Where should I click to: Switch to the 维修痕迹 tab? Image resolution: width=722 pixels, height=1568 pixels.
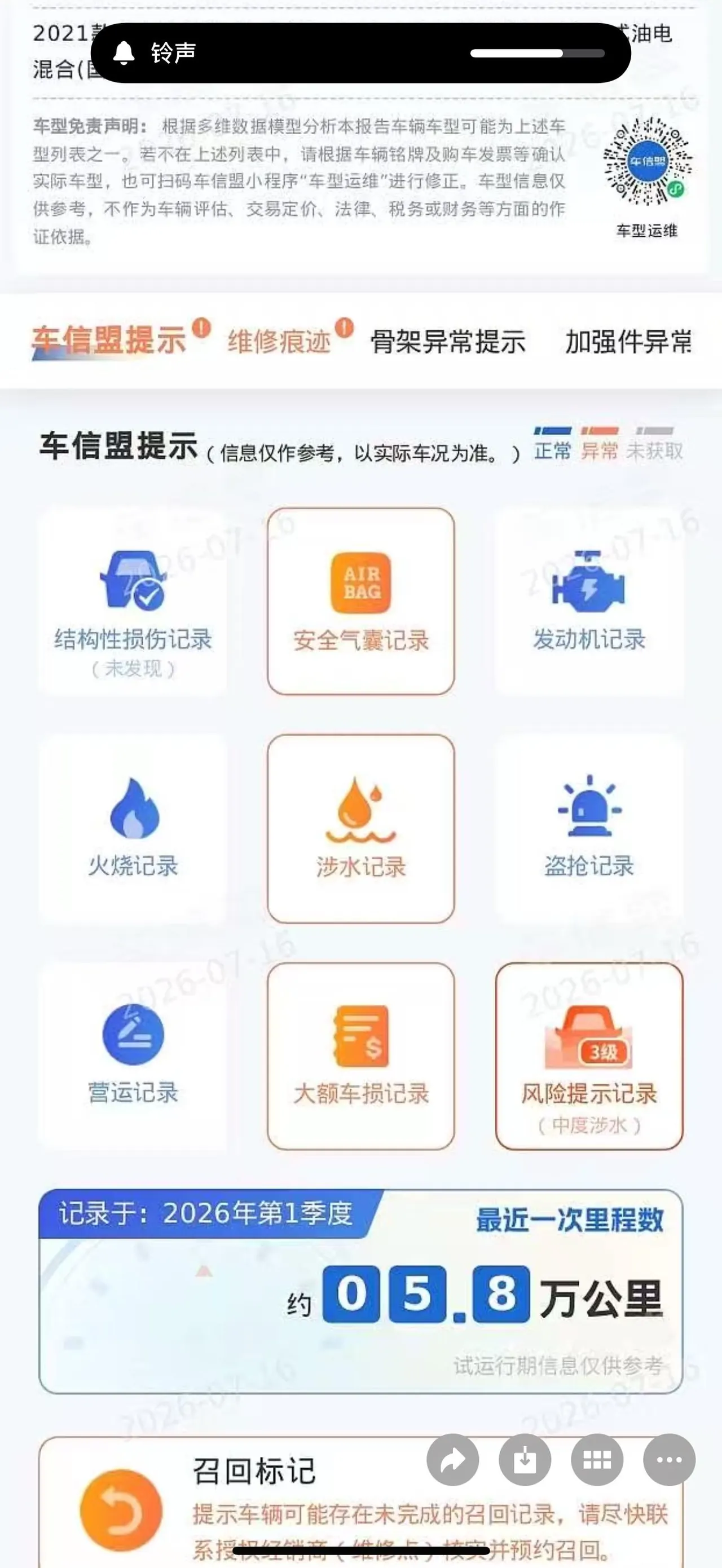point(279,342)
